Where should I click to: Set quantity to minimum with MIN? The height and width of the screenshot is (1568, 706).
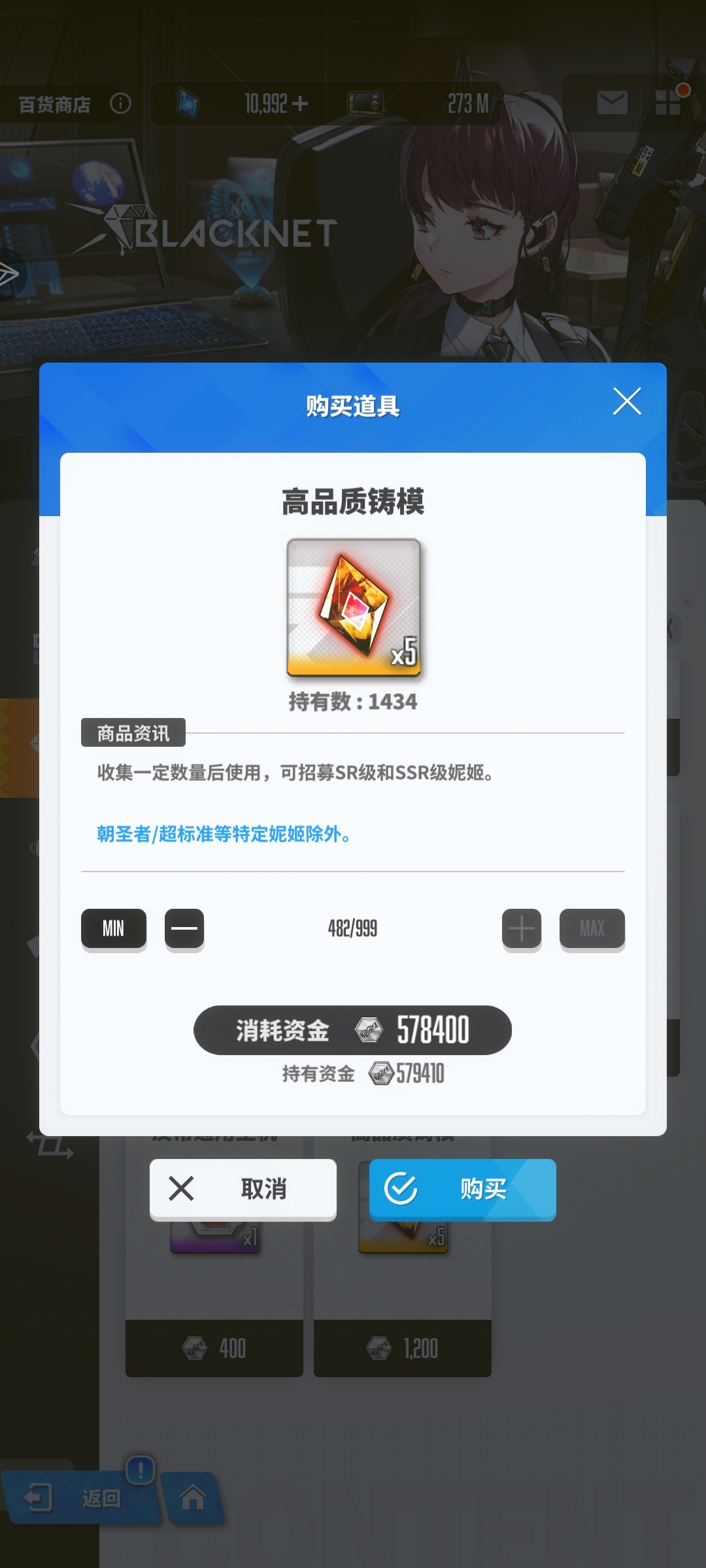pos(114,928)
